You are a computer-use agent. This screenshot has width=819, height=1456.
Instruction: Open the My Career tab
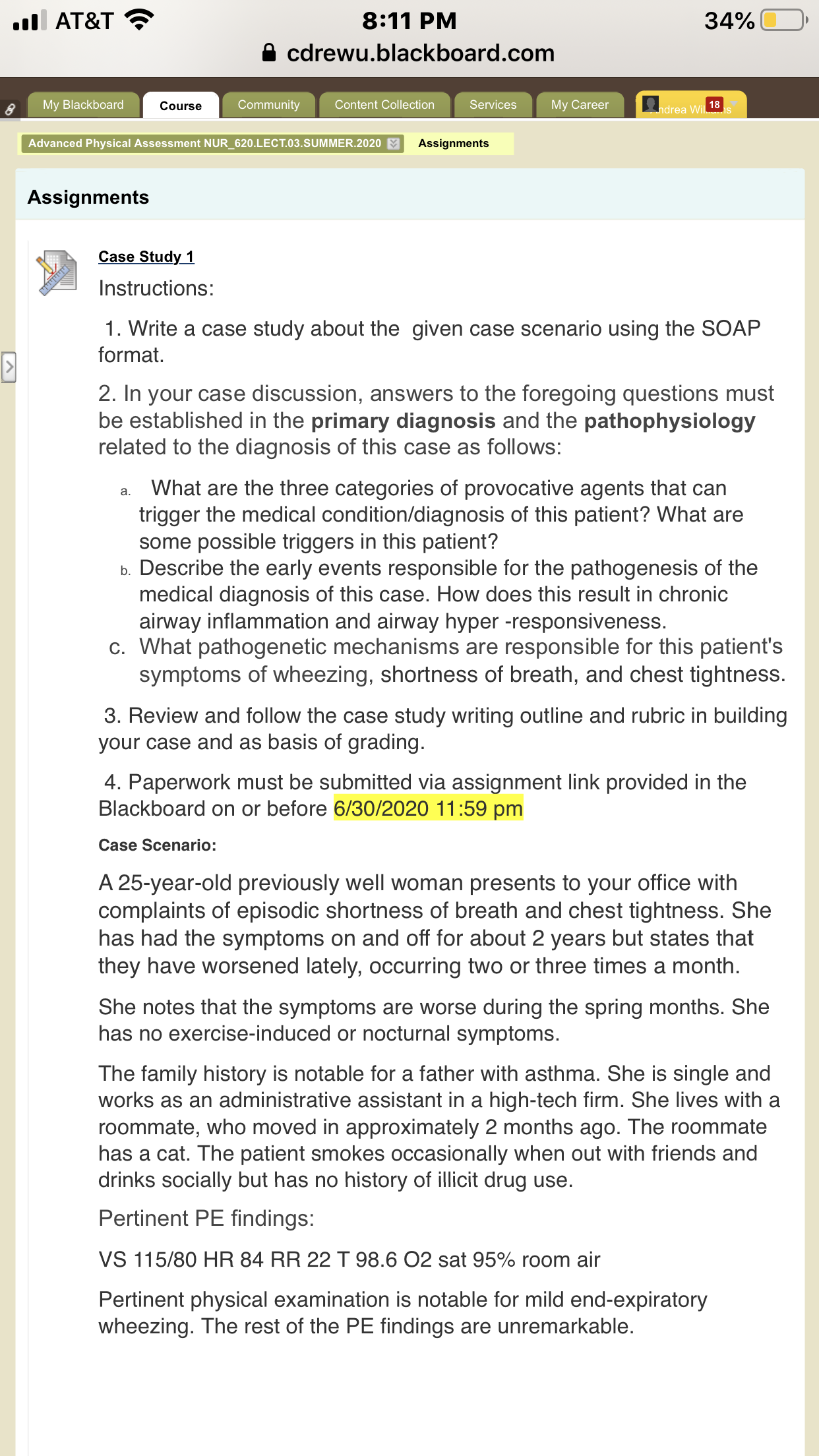(x=580, y=105)
